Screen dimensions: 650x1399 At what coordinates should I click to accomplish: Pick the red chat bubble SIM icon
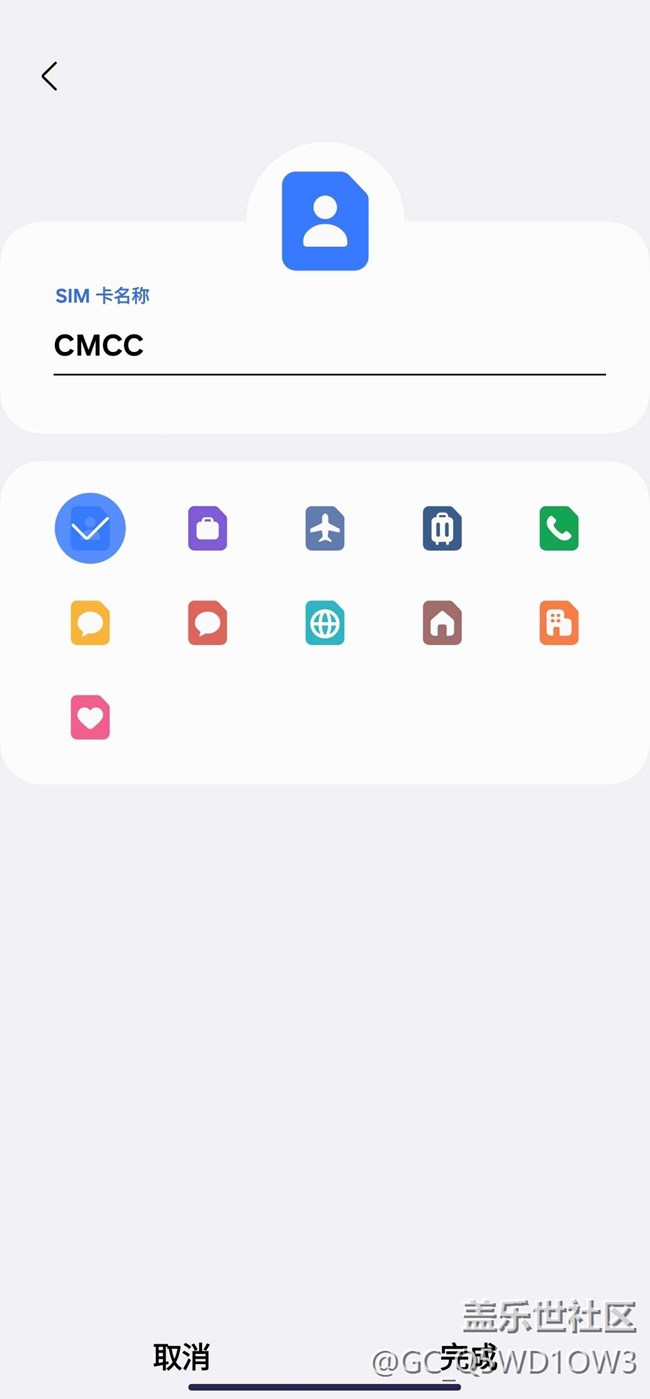[208, 623]
